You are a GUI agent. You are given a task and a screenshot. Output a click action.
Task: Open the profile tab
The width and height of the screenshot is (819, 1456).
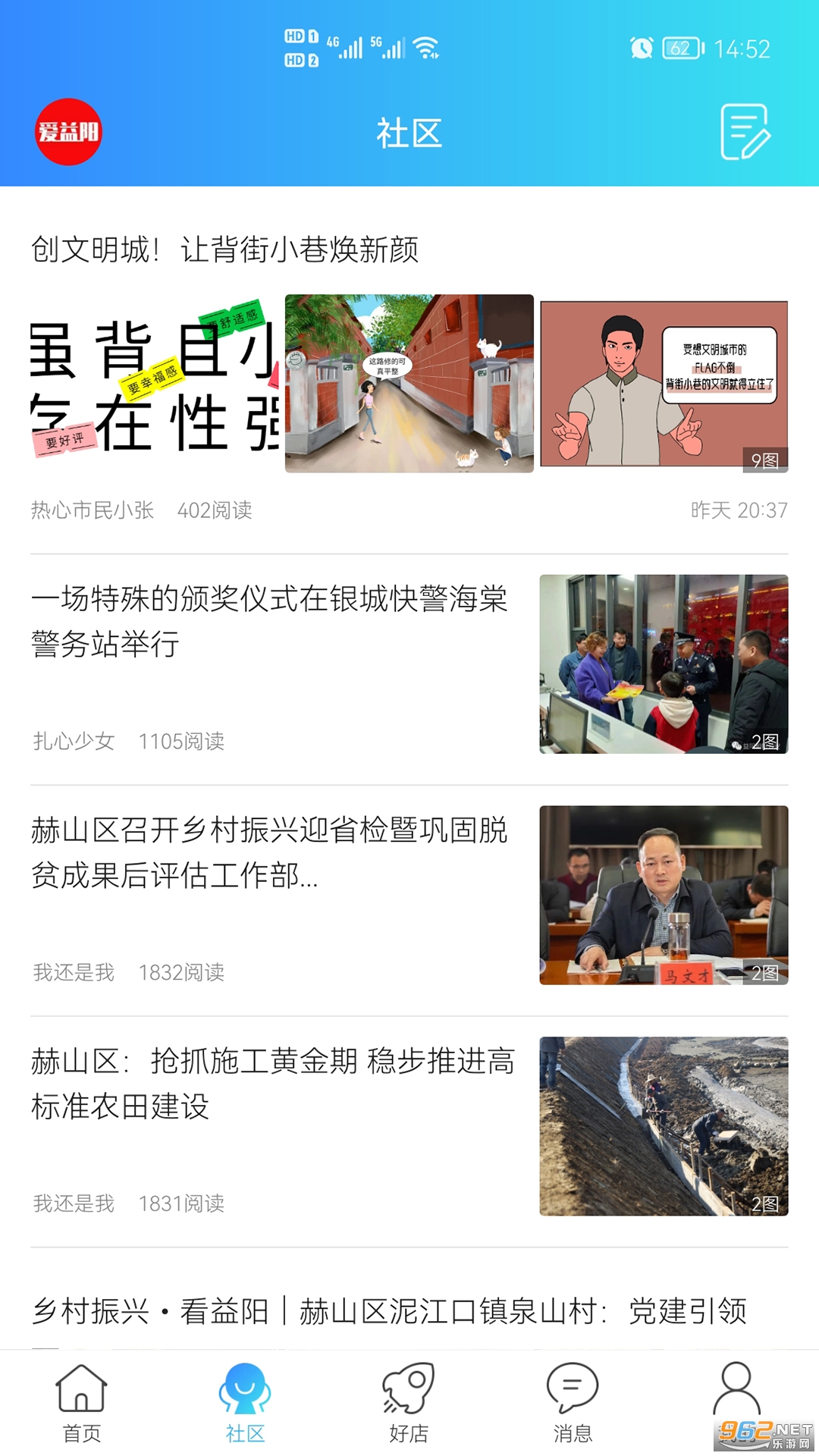tap(736, 1394)
